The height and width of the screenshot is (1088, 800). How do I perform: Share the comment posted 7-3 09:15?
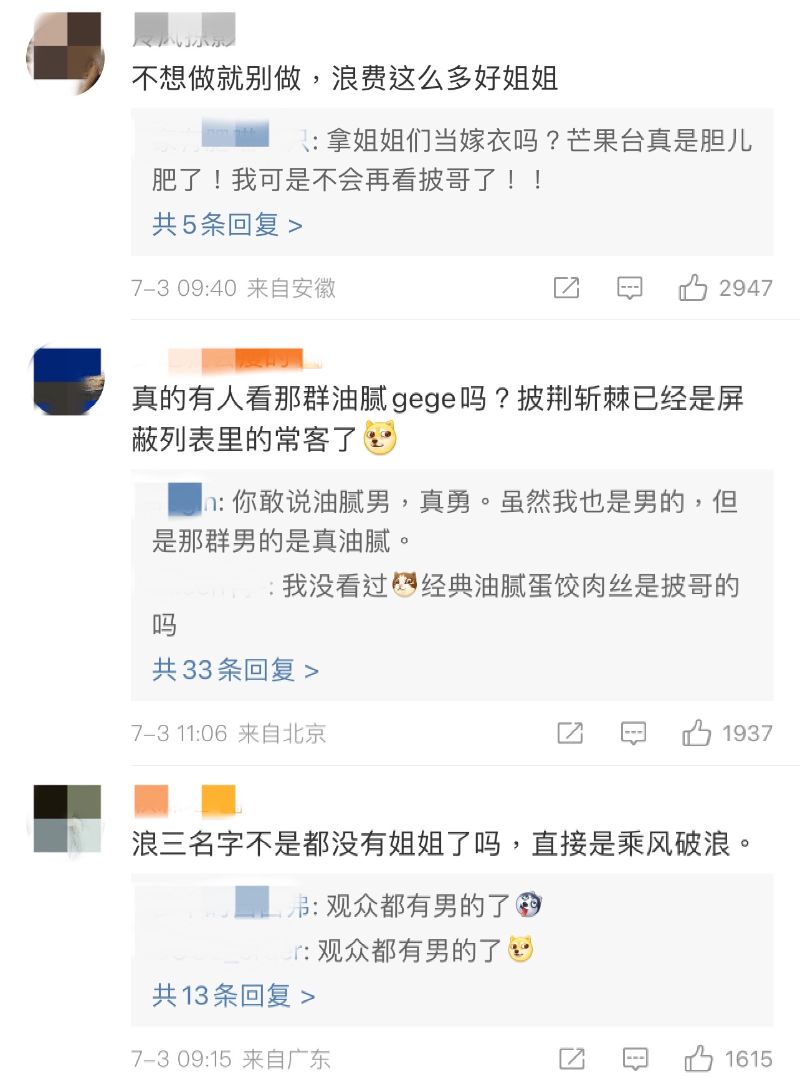(x=572, y=1059)
